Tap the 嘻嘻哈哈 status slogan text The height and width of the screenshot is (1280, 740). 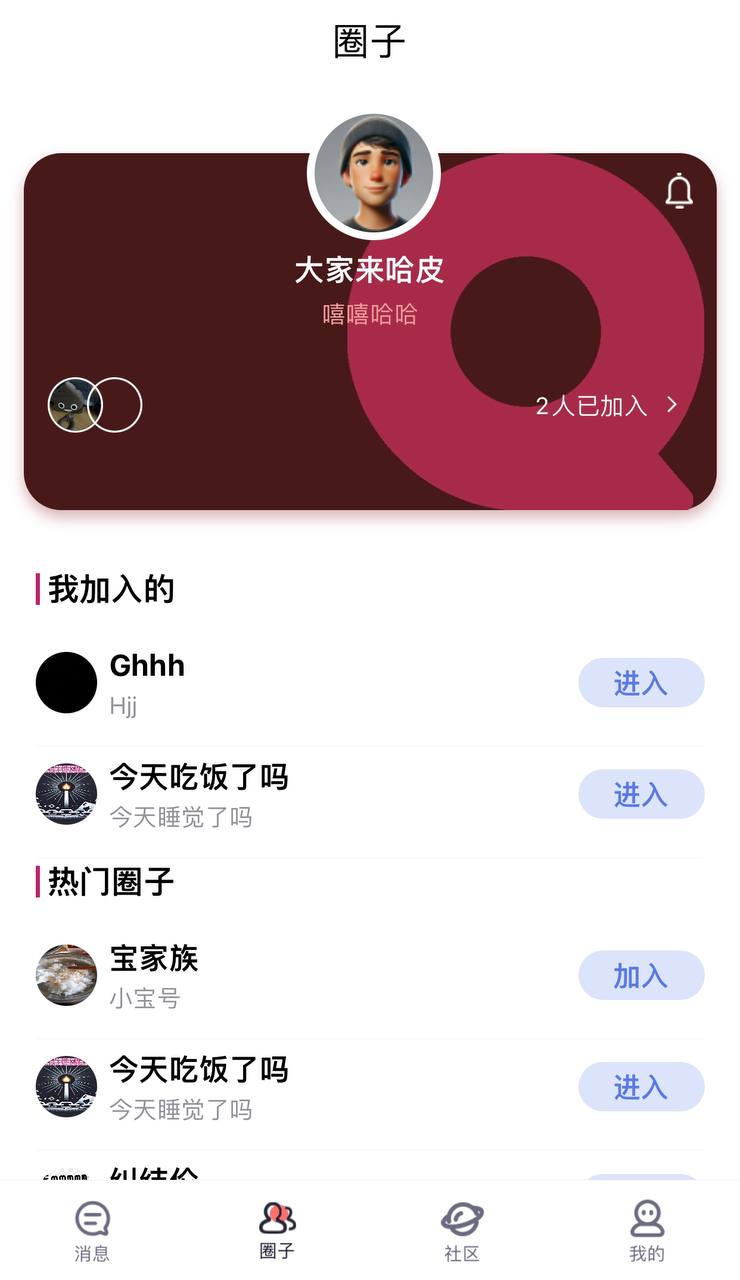click(x=368, y=315)
